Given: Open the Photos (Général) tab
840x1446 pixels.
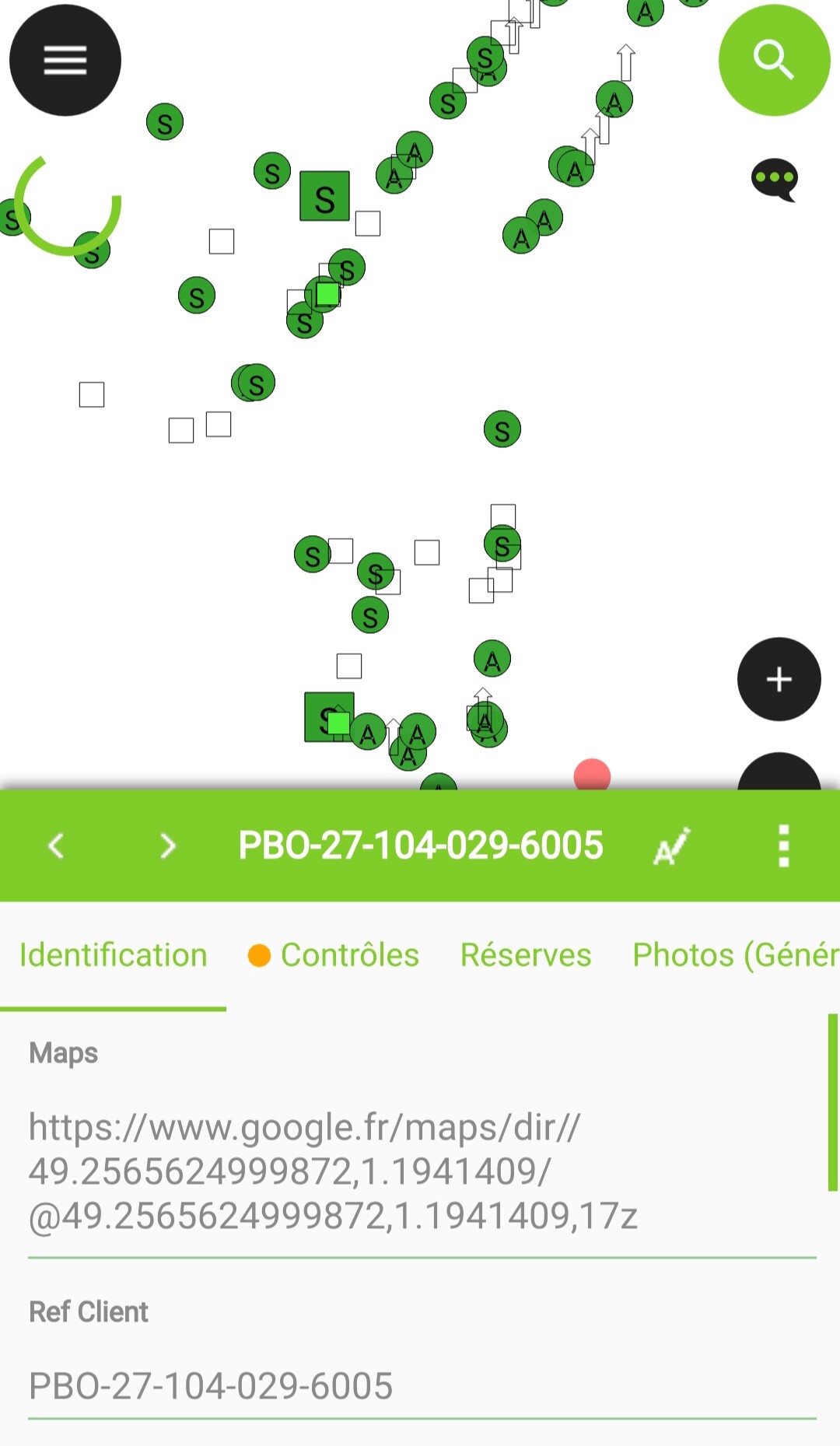Looking at the screenshot, I should (736, 955).
